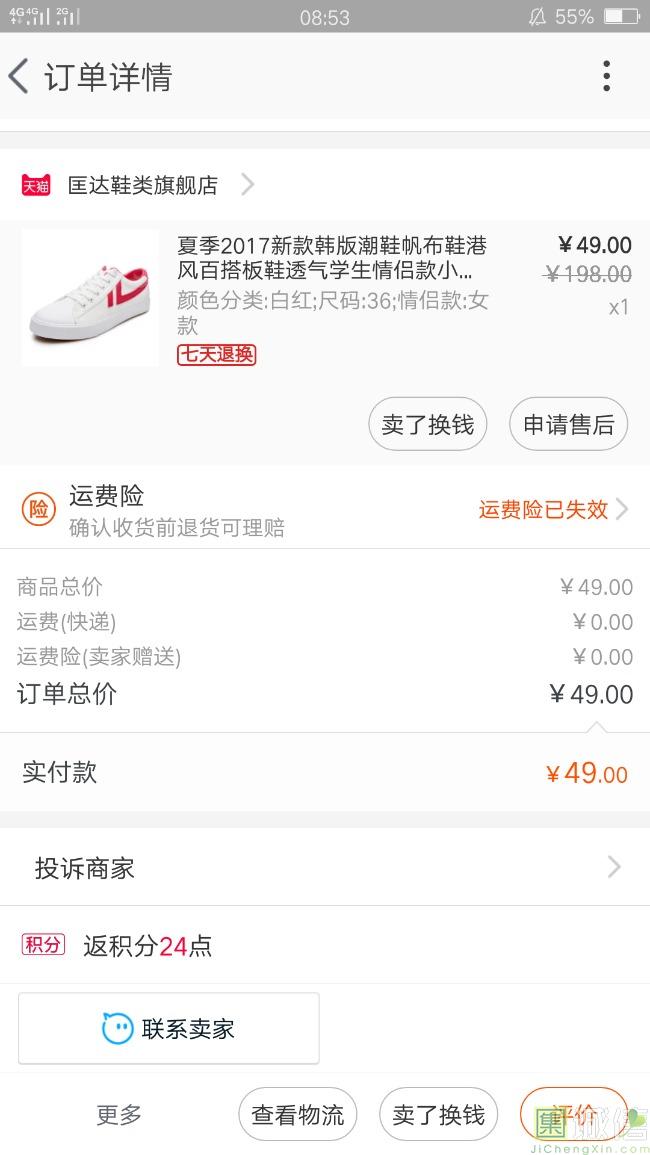The image size is (650, 1155).
Task: Show 更多 order options
Action: 119,1115
